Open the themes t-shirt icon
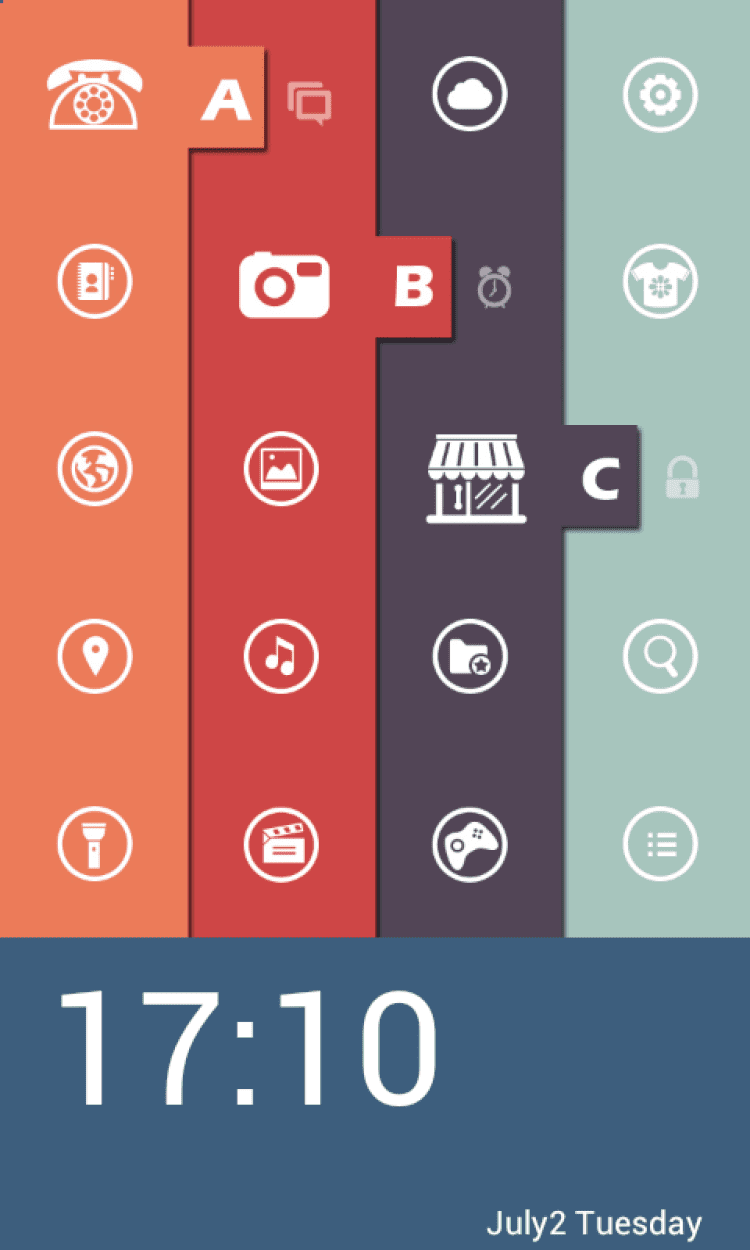This screenshot has width=750, height=1250. click(x=660, y=281)
